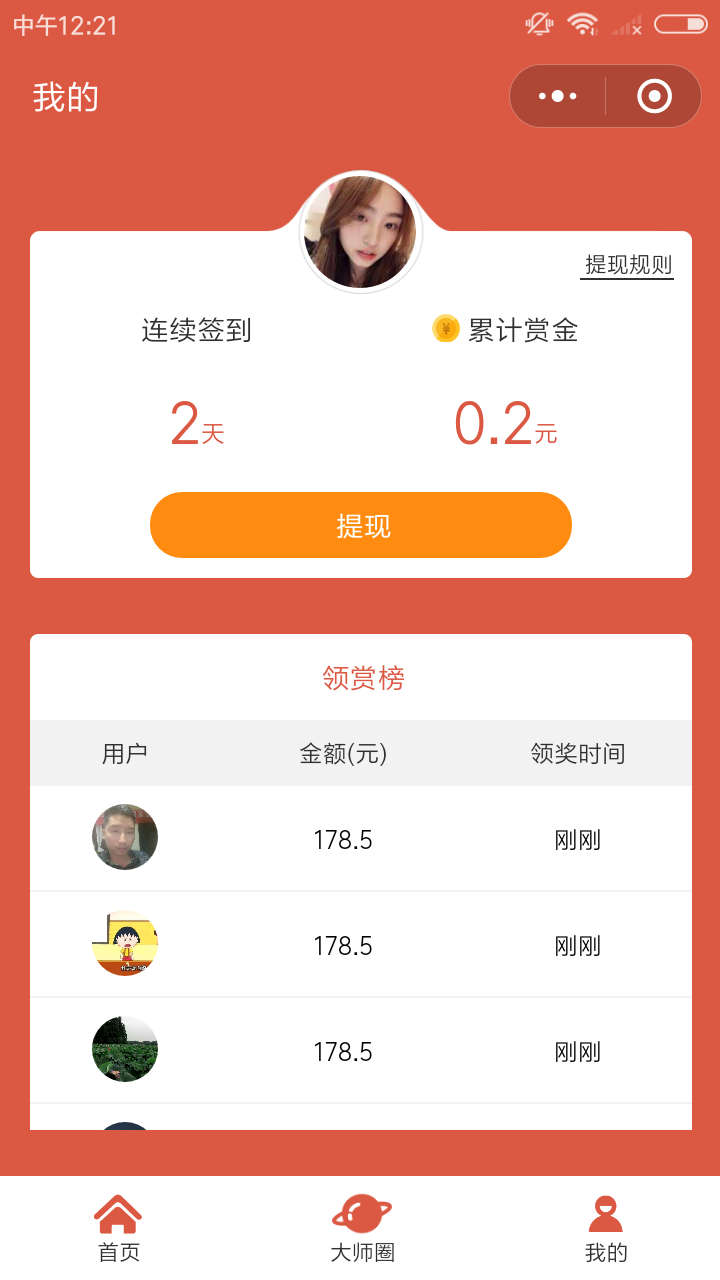720x1280 pixels.
Task: Close the mini program with the circle button
Action: [654, 96]
